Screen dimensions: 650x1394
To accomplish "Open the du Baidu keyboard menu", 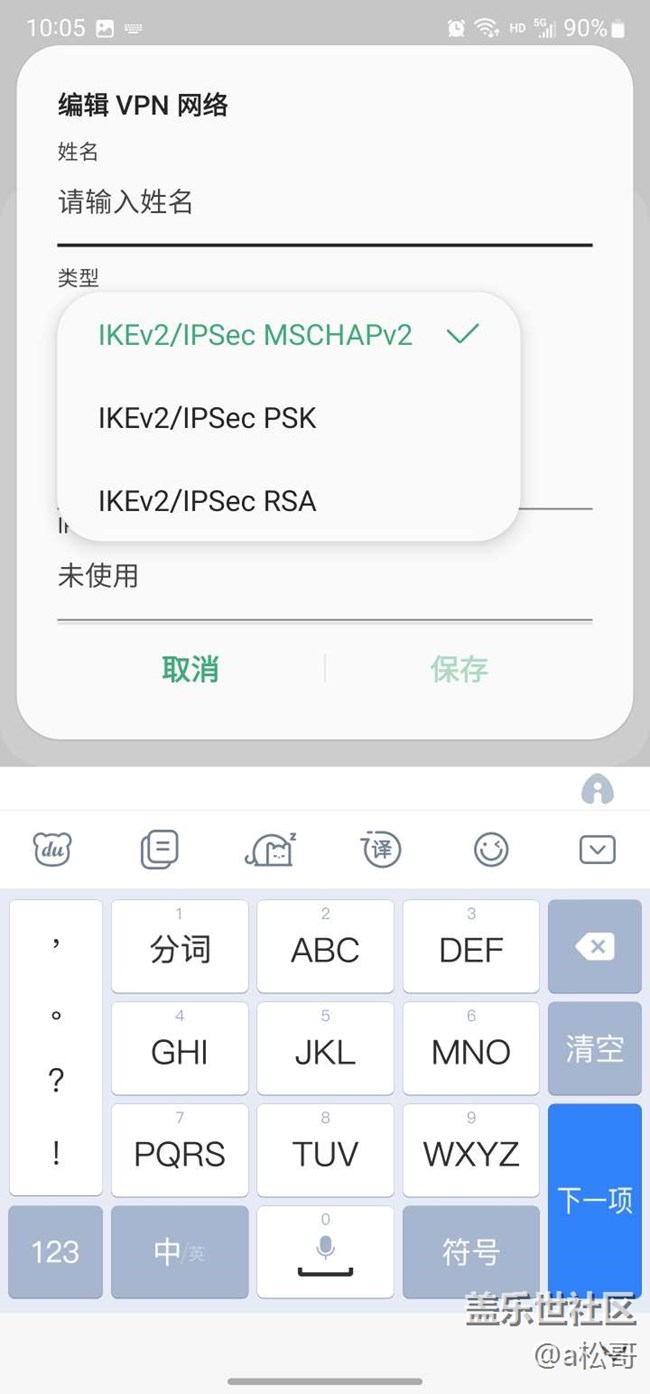I will click(53, 849).
